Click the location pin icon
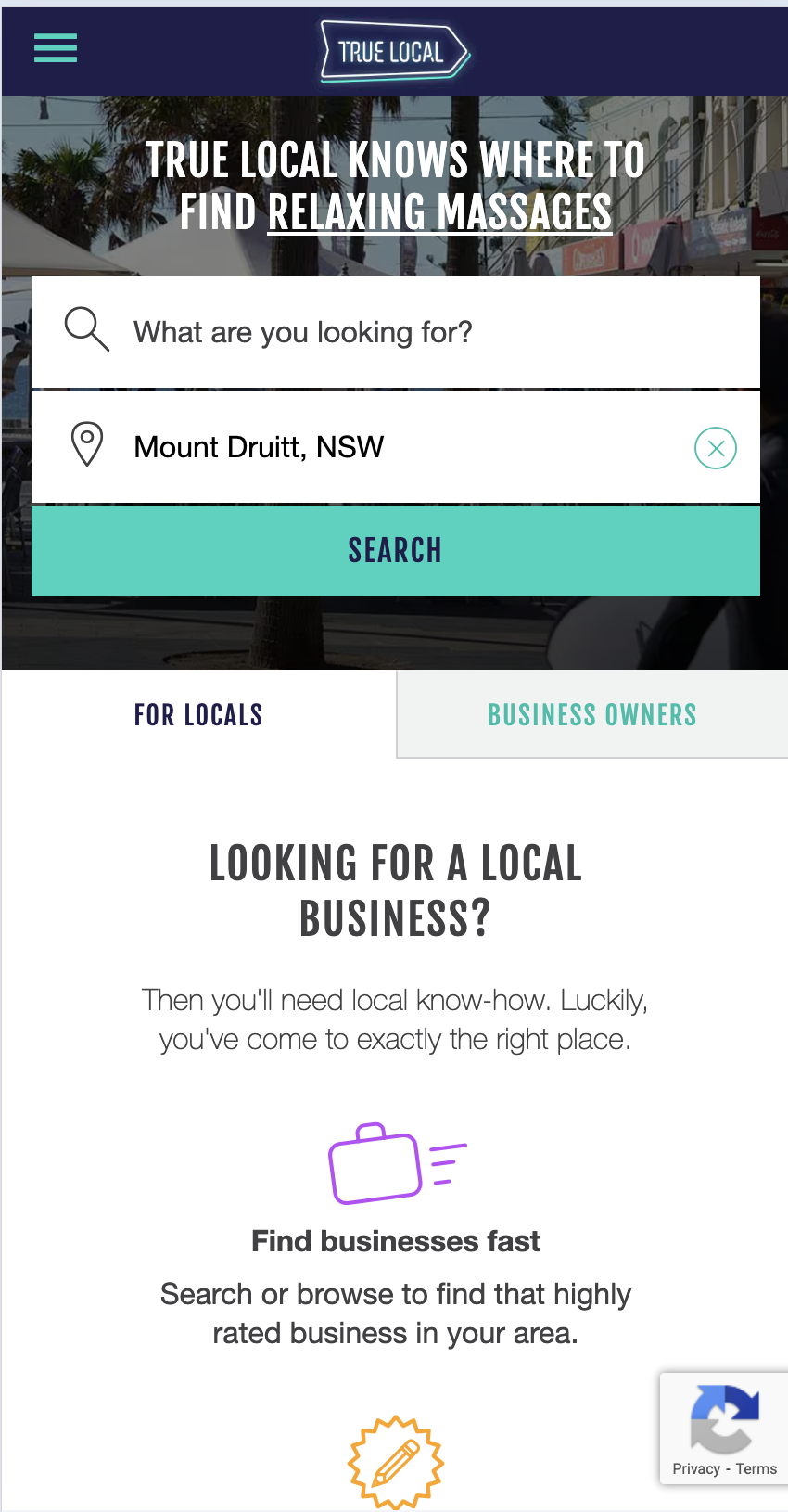Image resolution: width=788 pixels, height=1512 pixels. point(86,445)
